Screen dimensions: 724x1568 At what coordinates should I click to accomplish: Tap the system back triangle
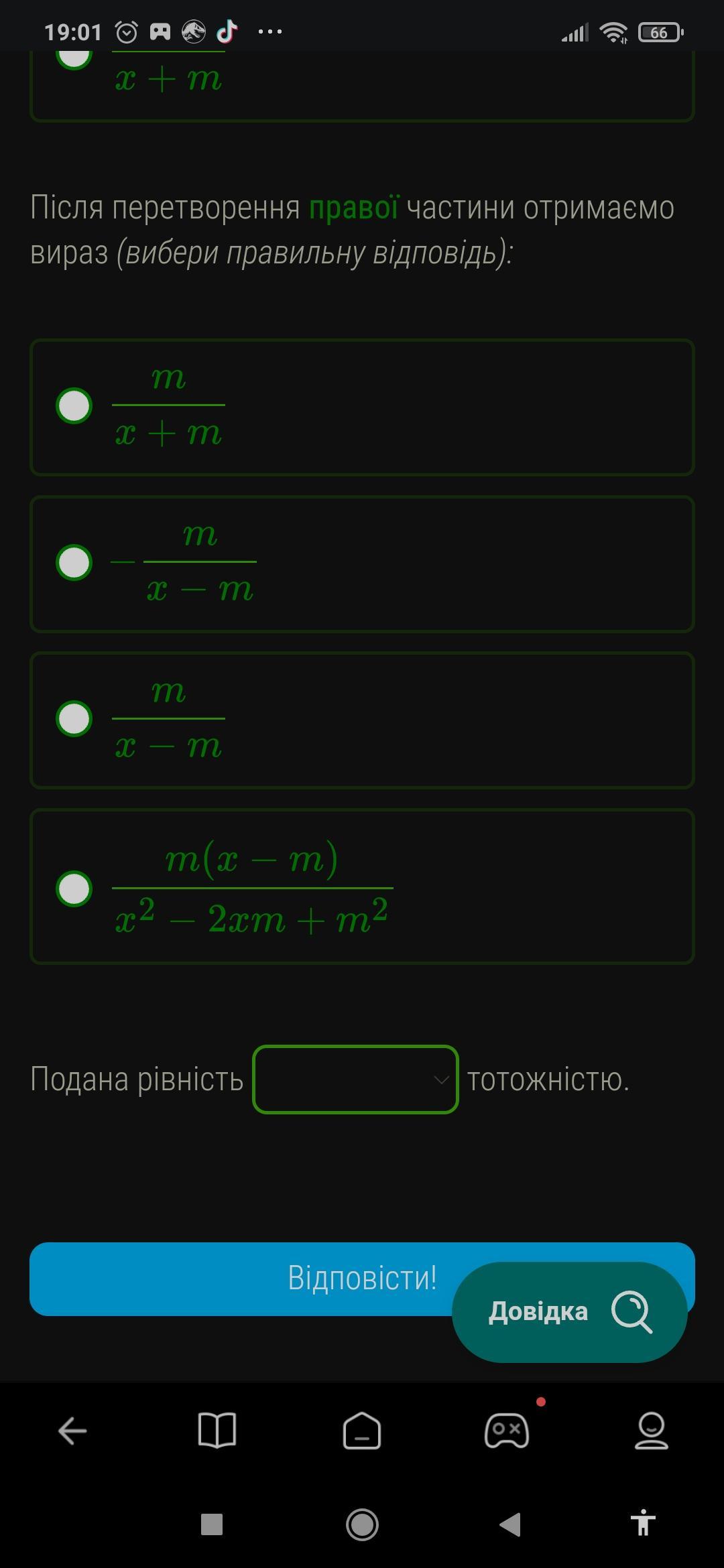510,1524
